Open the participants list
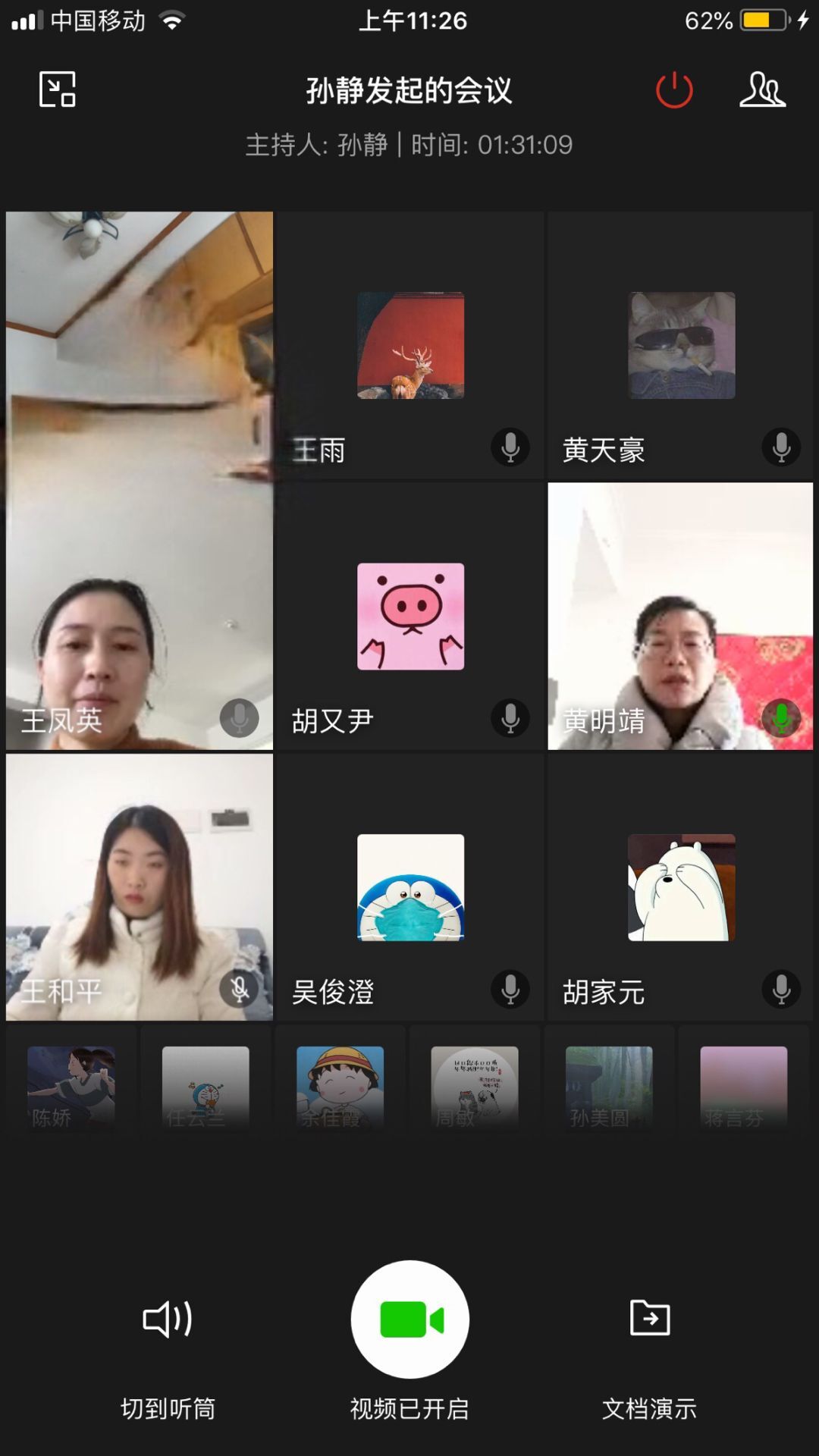The image size is (819, 1456). tap(762, 90)
